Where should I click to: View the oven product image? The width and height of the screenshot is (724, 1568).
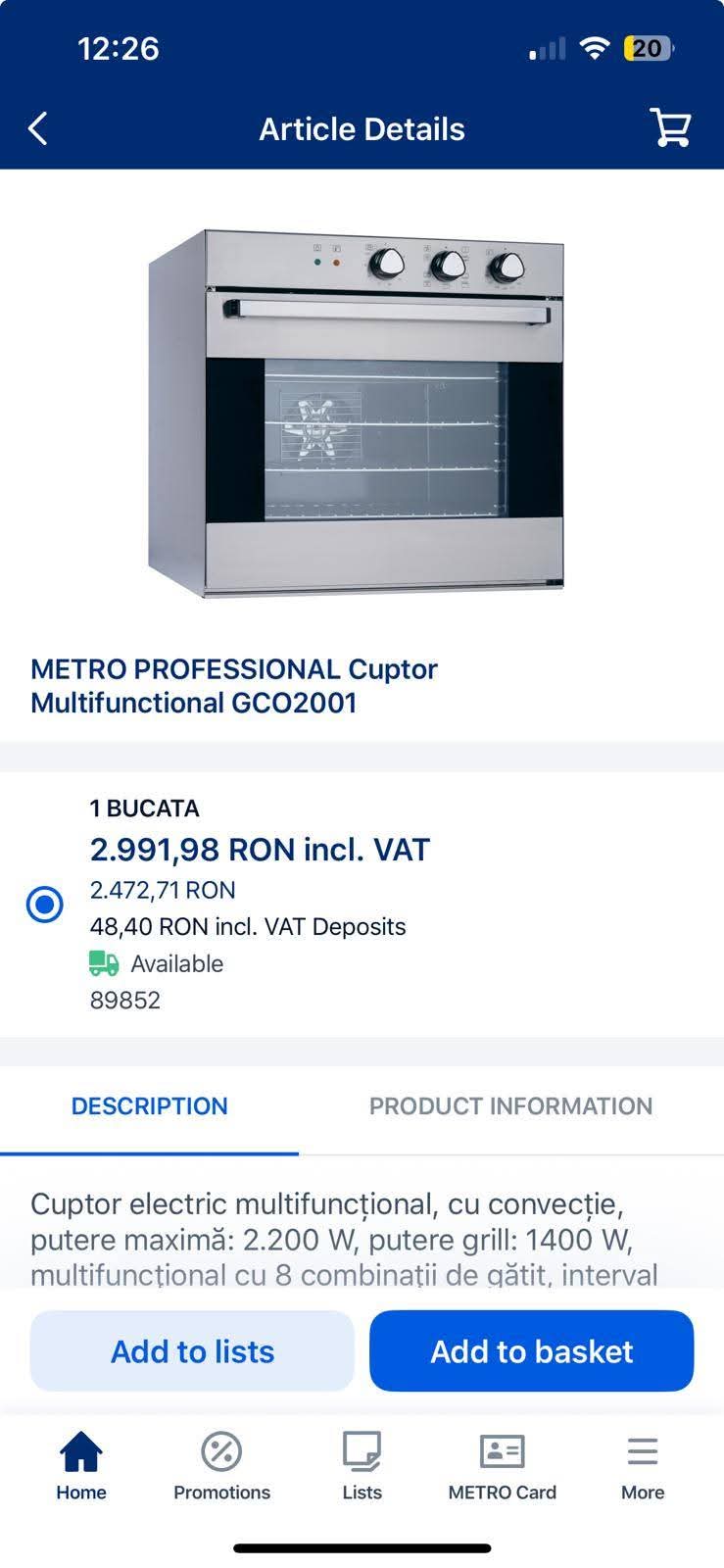[358, 414]
